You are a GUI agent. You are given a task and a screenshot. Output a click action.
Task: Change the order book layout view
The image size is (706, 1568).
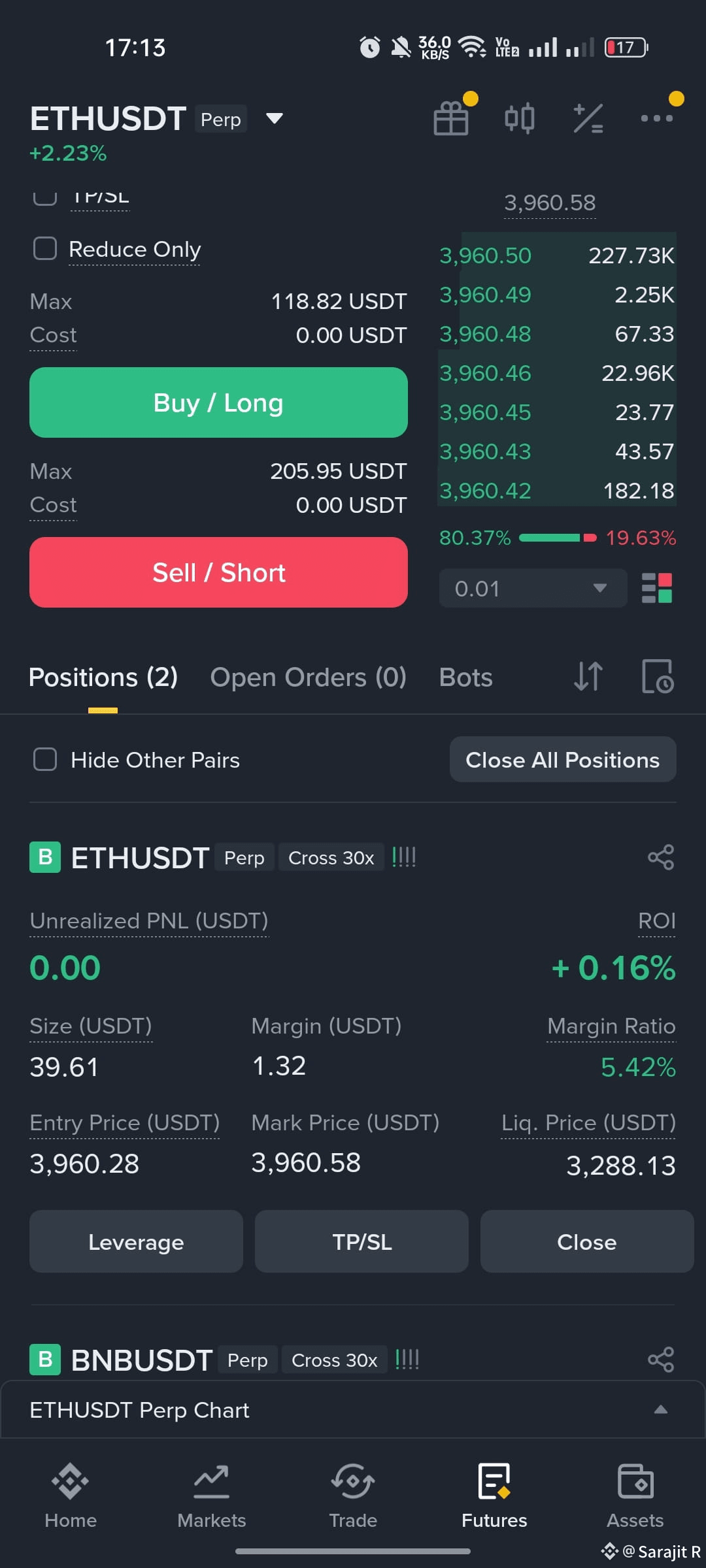(657, 588)
